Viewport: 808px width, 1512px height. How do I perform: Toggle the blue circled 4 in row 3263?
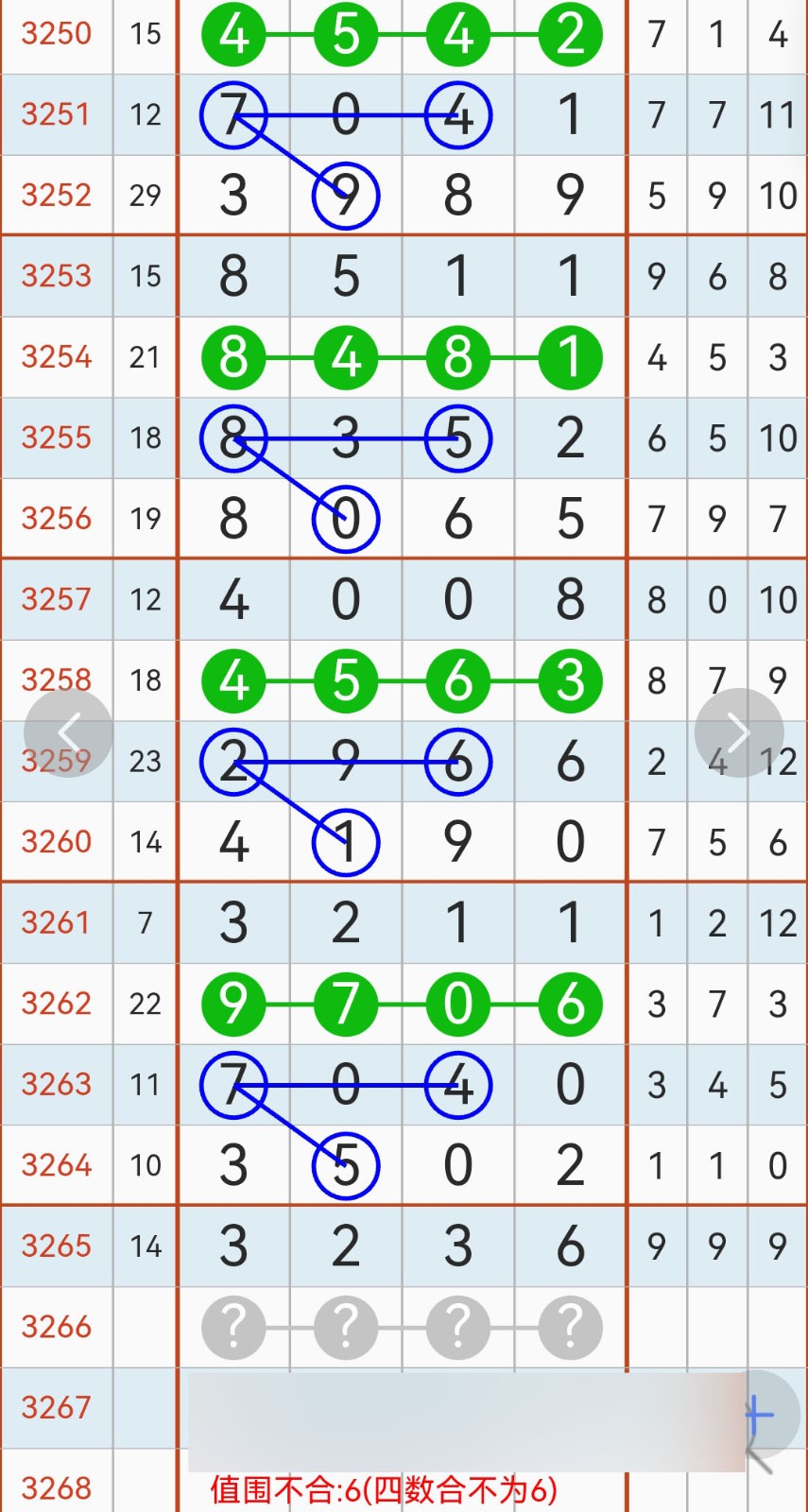coord(457,1085)
